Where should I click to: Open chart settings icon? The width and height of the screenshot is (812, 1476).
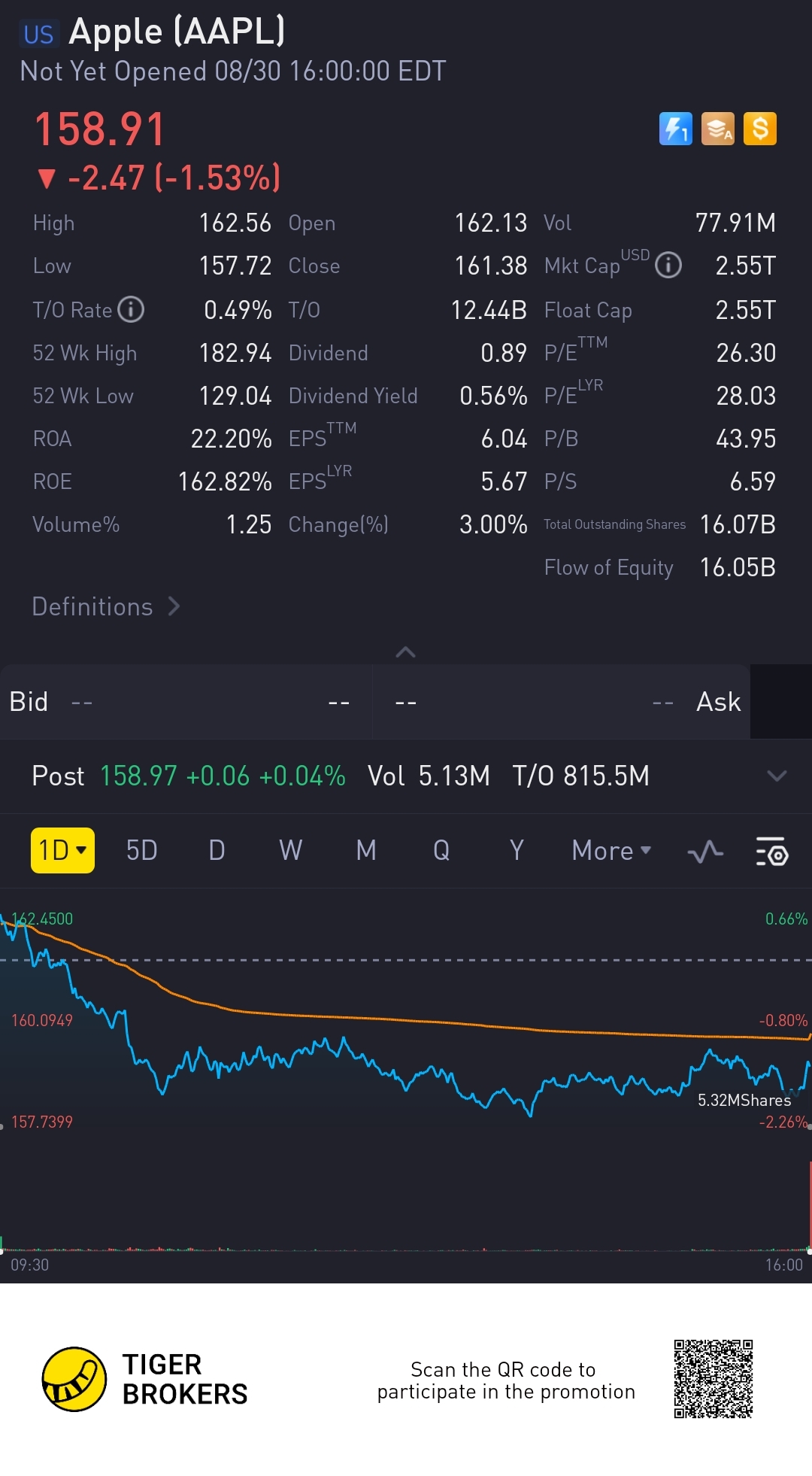tap(771, 852)
